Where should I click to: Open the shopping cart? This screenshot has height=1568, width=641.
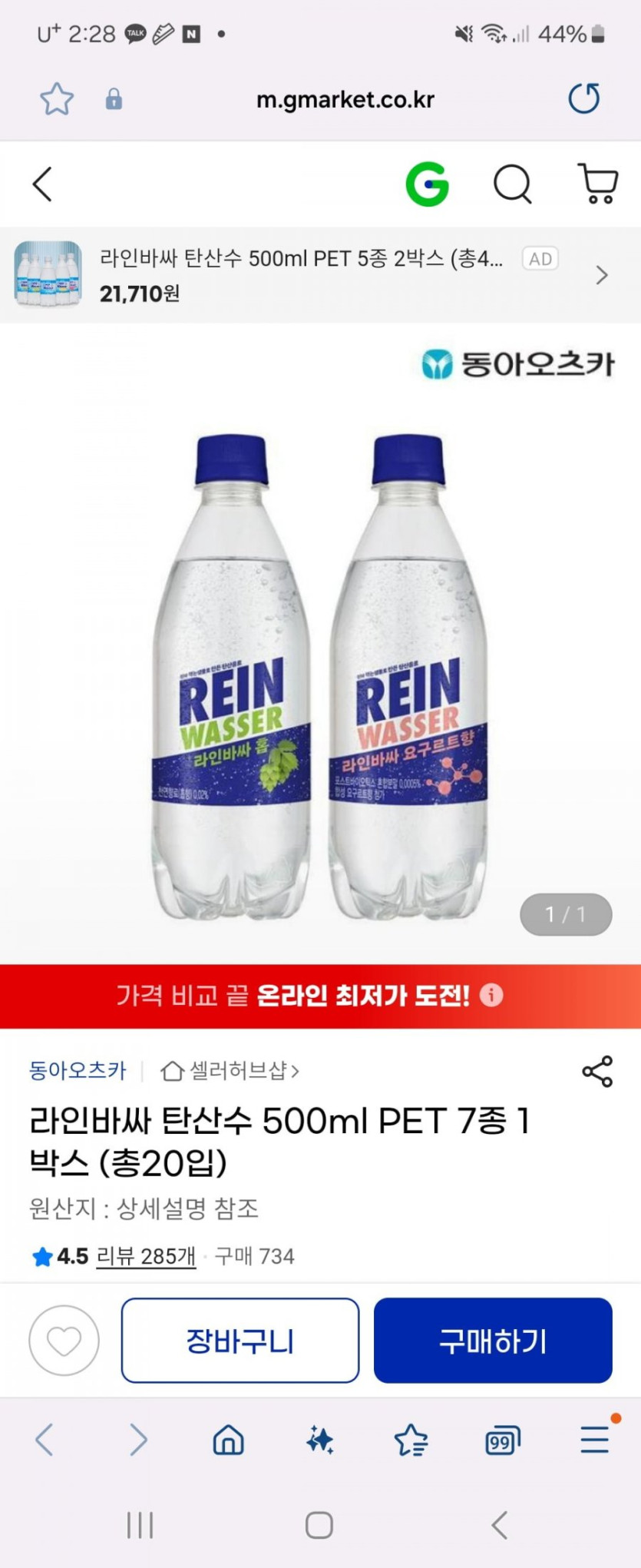click(597, 184)
